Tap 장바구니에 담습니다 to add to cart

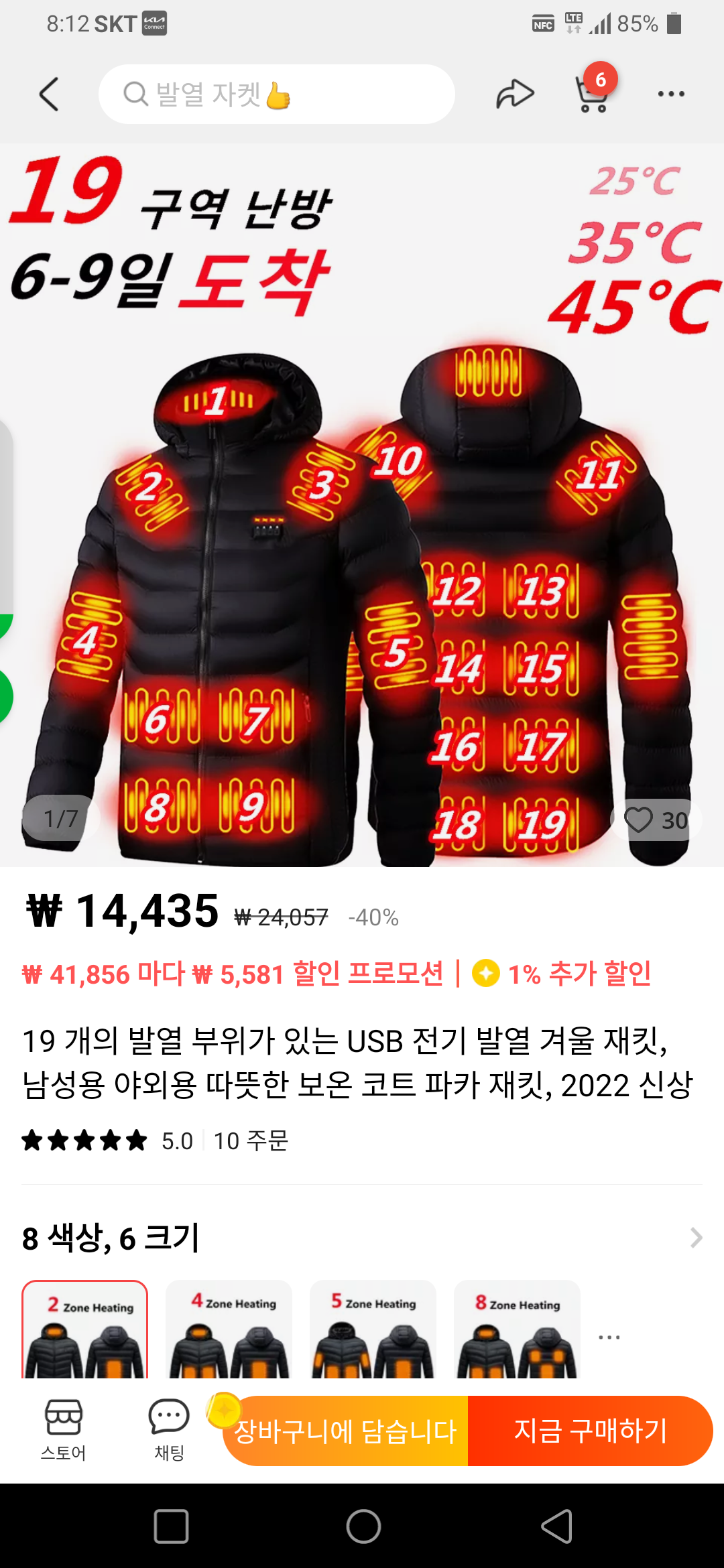345,1431
